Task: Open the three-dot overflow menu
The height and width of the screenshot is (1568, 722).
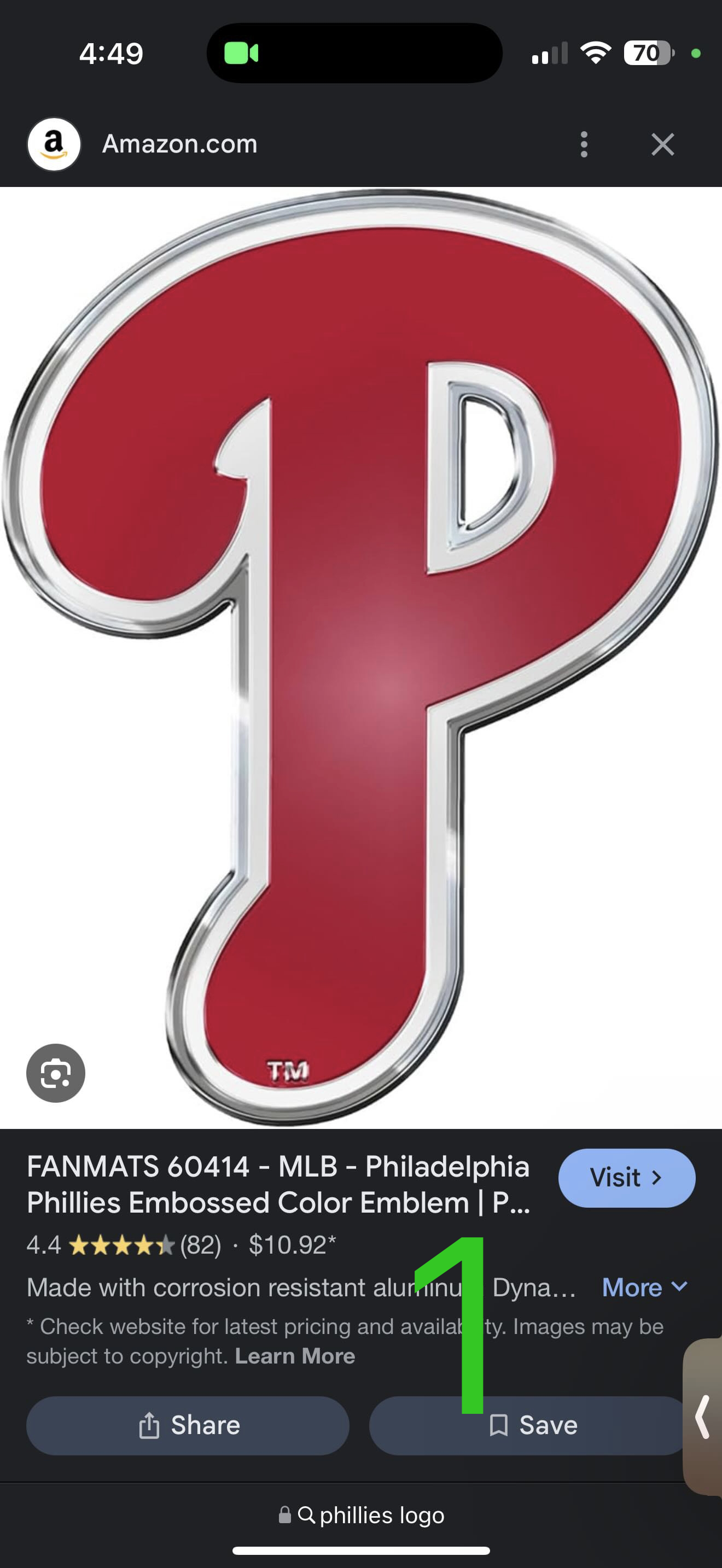Action: (584, 145)
